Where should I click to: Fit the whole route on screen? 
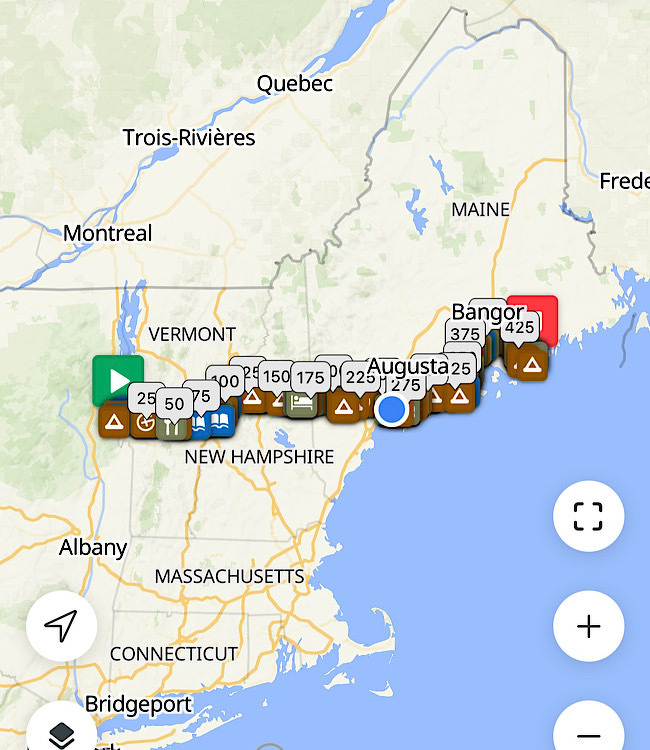[588, 516]
